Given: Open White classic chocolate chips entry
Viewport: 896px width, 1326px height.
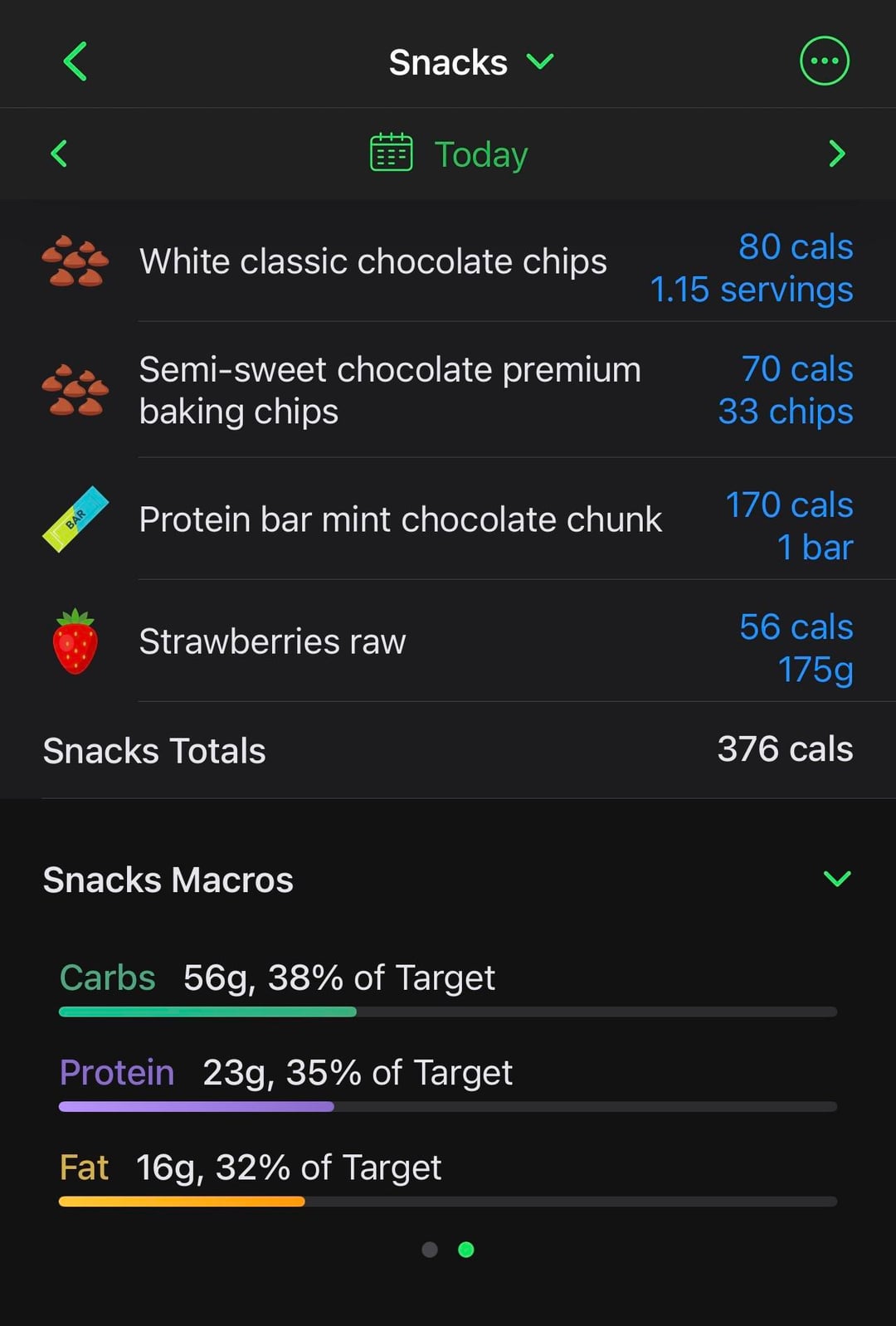Looking at the screenshot, I should (x=448, y=263).
